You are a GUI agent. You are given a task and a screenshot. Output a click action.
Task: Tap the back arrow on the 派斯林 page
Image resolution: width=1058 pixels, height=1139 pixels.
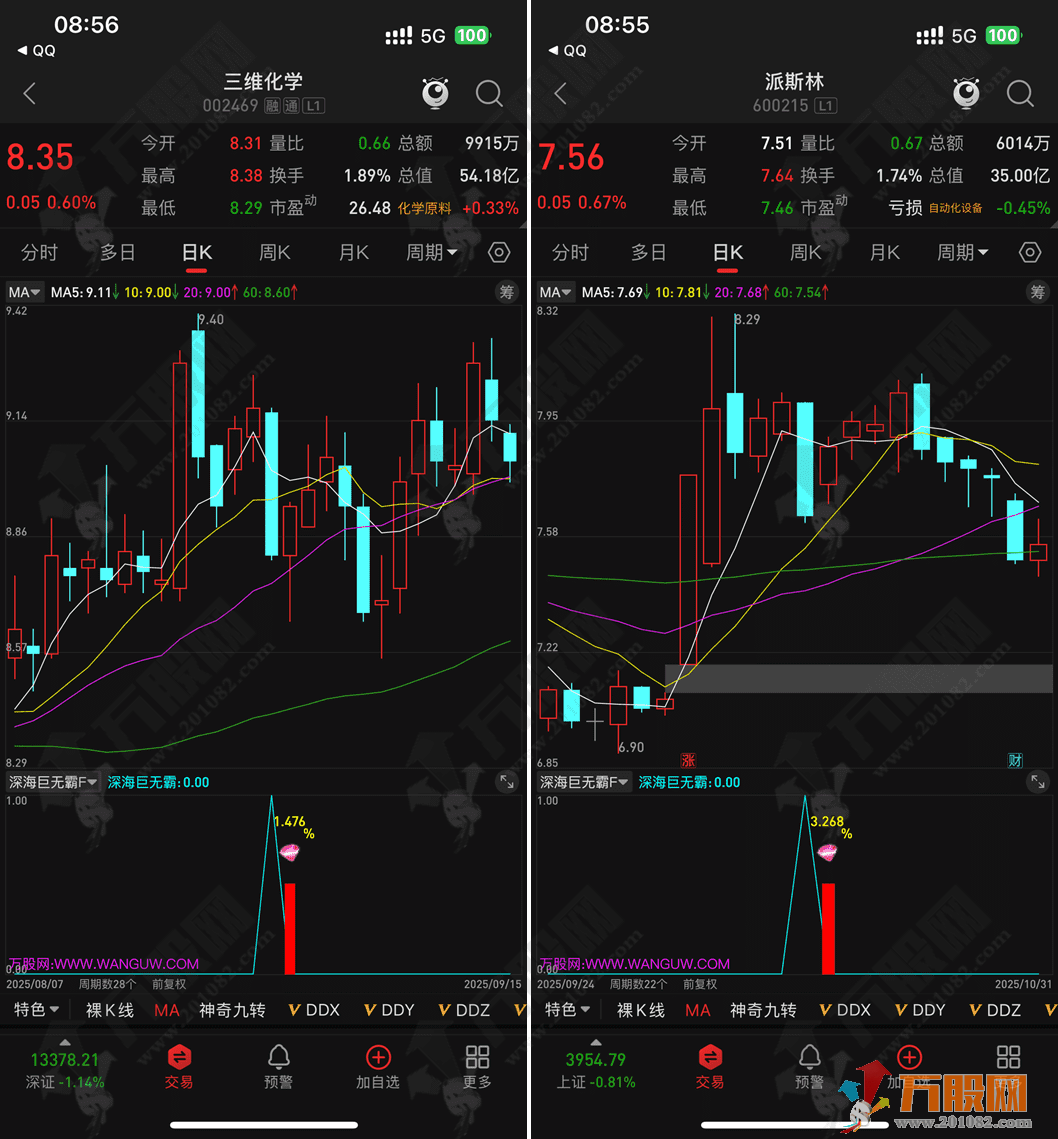[x=559, y=93]
